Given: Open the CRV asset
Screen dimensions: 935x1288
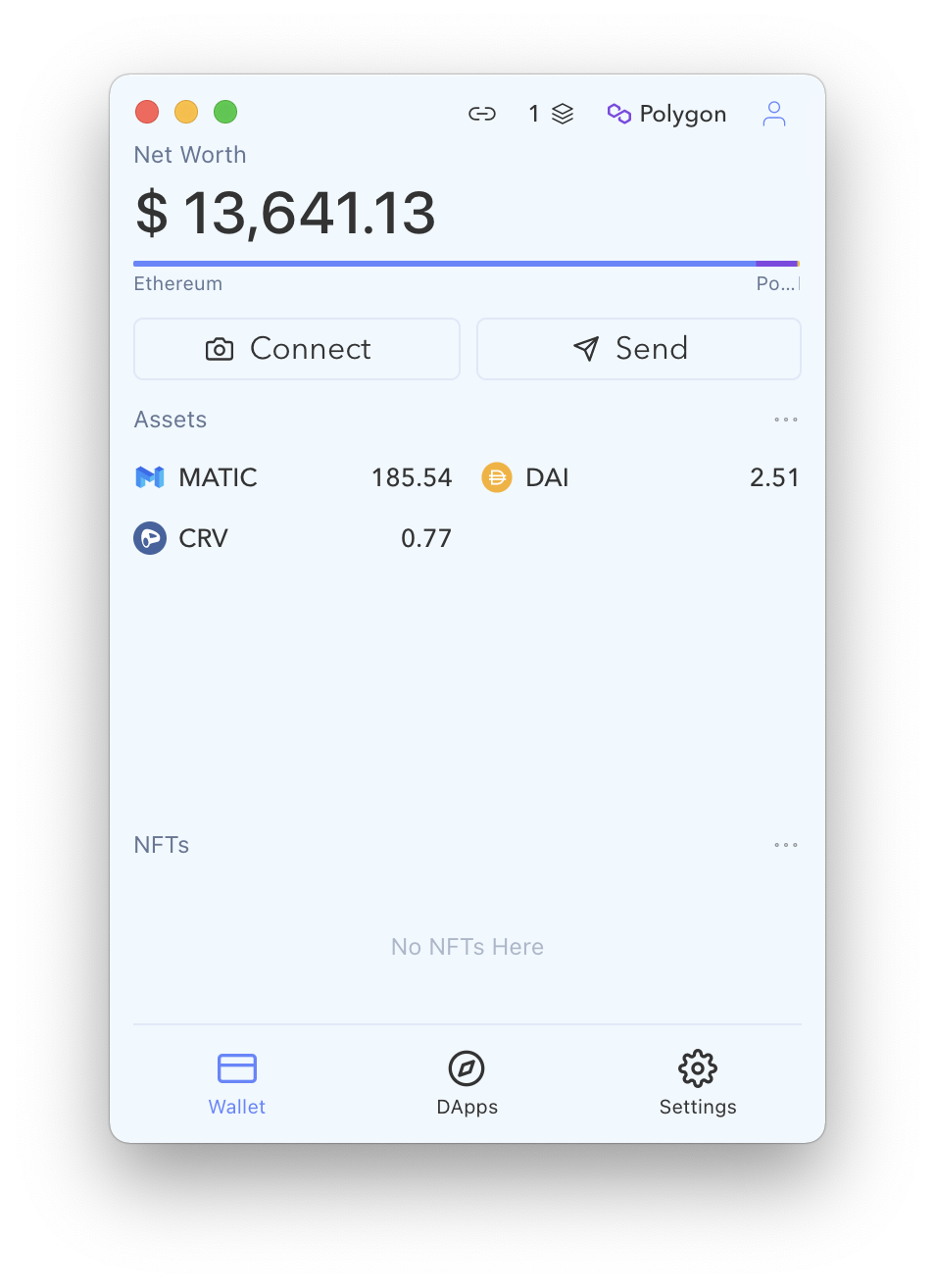Looking at the screenshot, I should (x=293, y=538).
